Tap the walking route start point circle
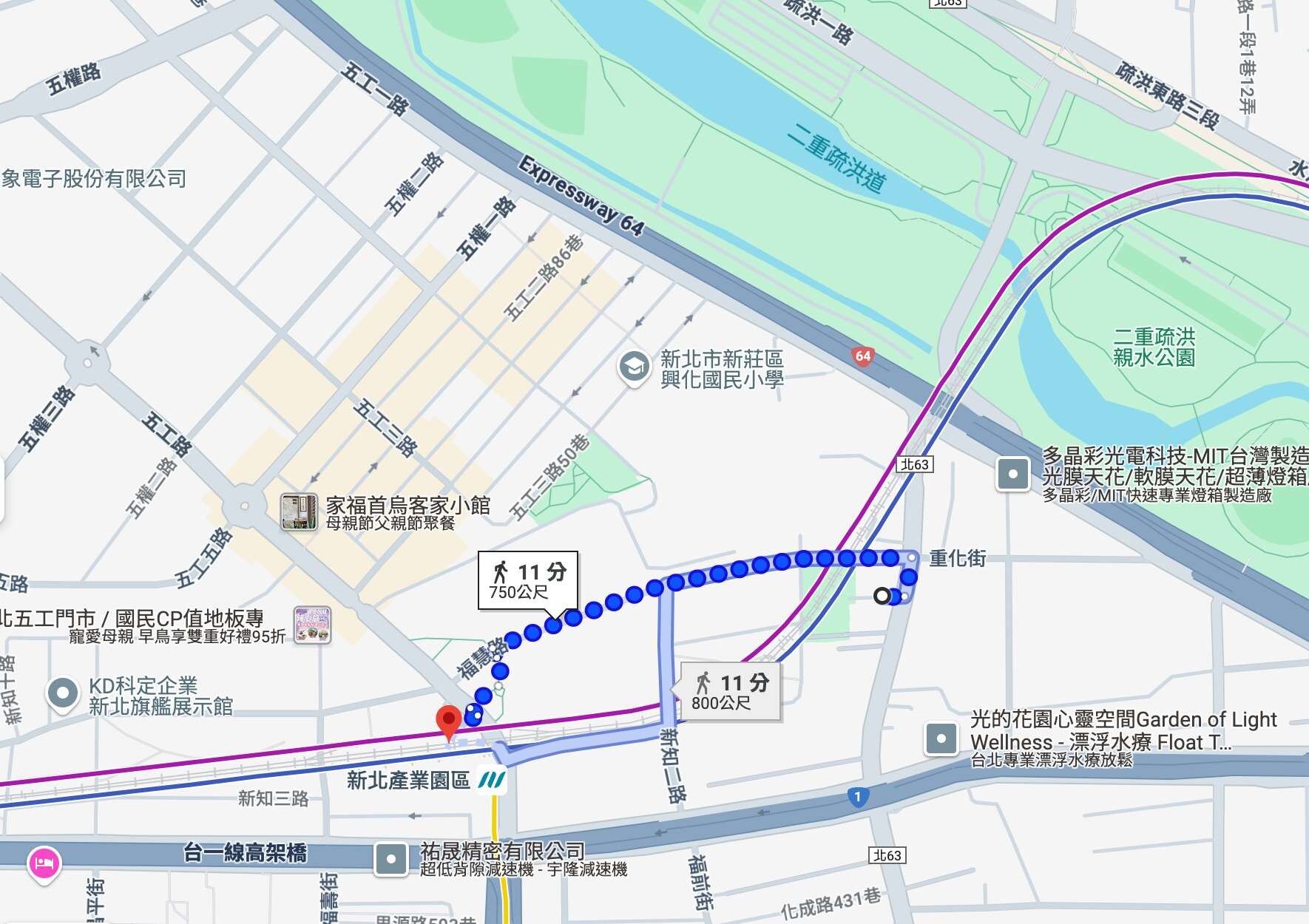The image size is (1309, 924). click(882, 596)
